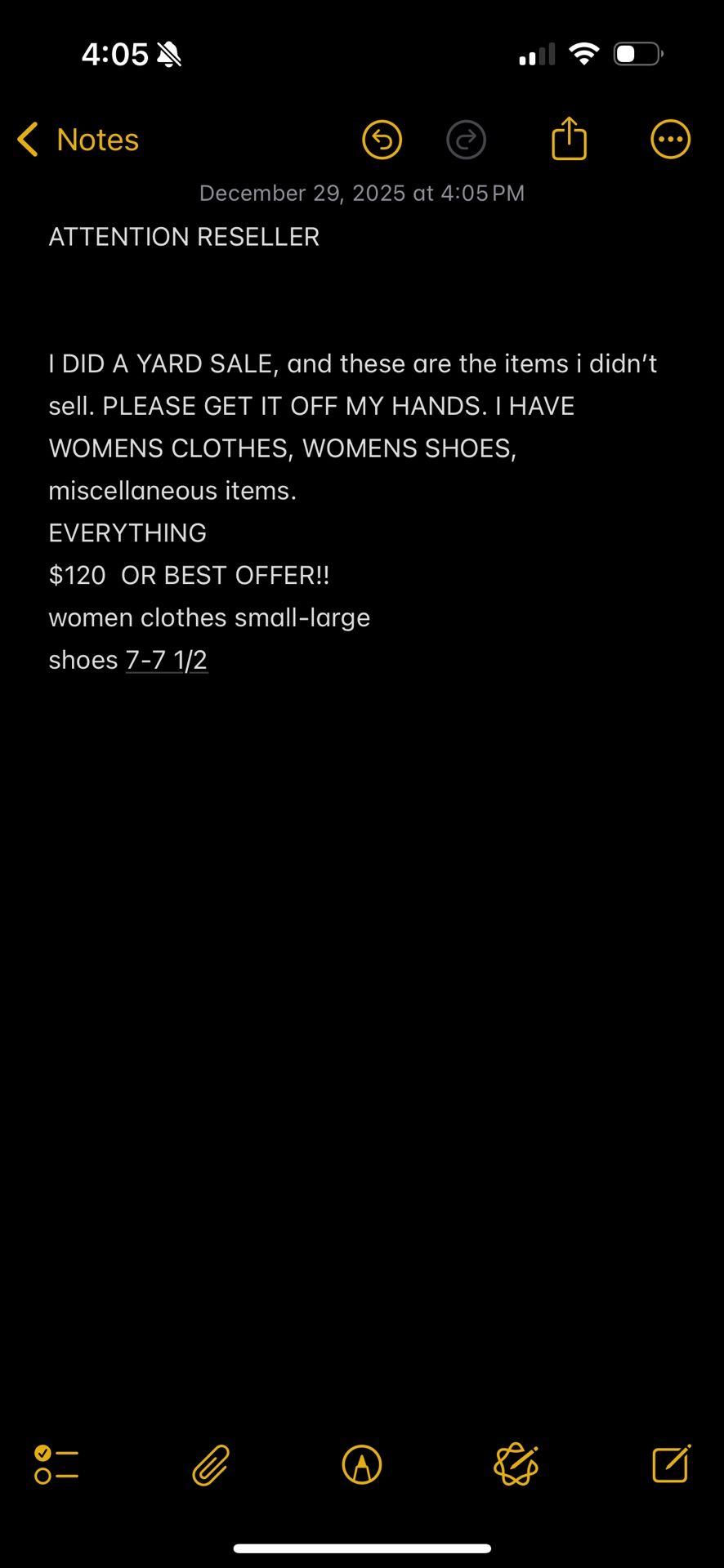Tap the cellular signal bars

538,52
